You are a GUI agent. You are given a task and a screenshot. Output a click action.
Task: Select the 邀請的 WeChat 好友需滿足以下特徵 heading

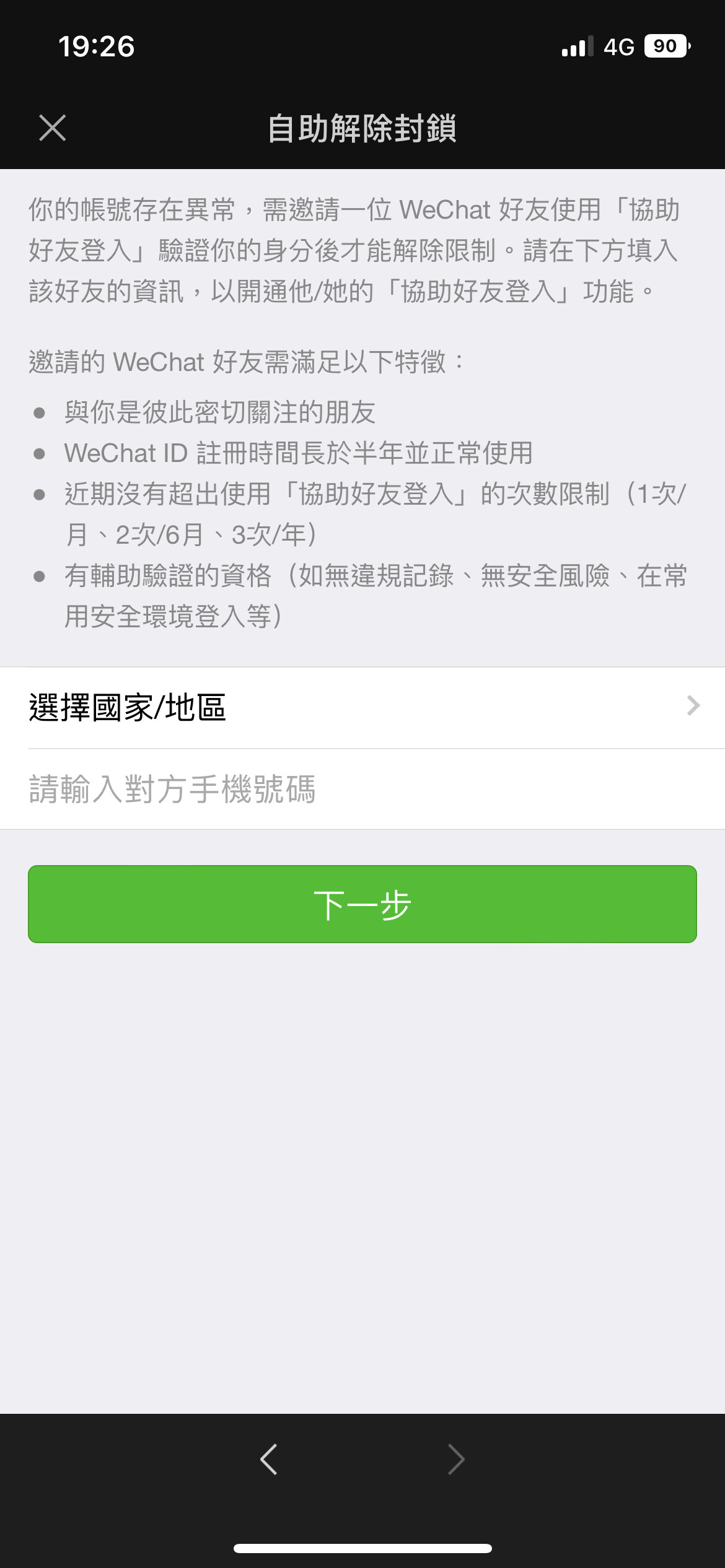pyautogui.click(x=245, y=362)
